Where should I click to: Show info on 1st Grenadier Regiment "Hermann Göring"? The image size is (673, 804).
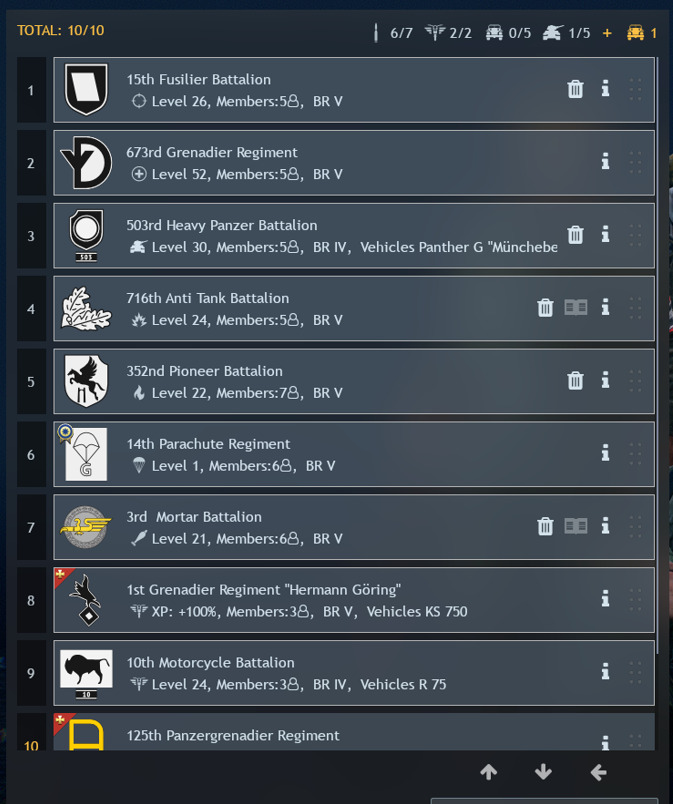(x=605, y=599)
